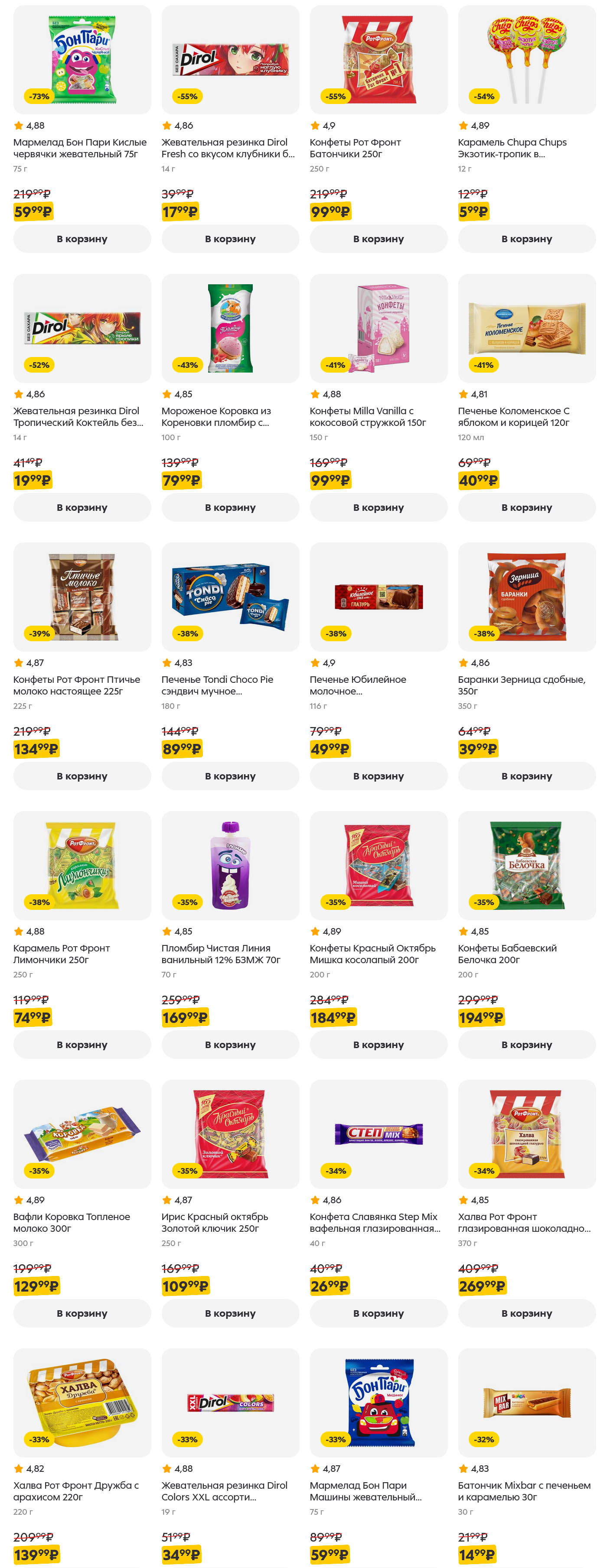Add Печенье Коломенское to cart
610x1568 pixels.
point(527,507)
